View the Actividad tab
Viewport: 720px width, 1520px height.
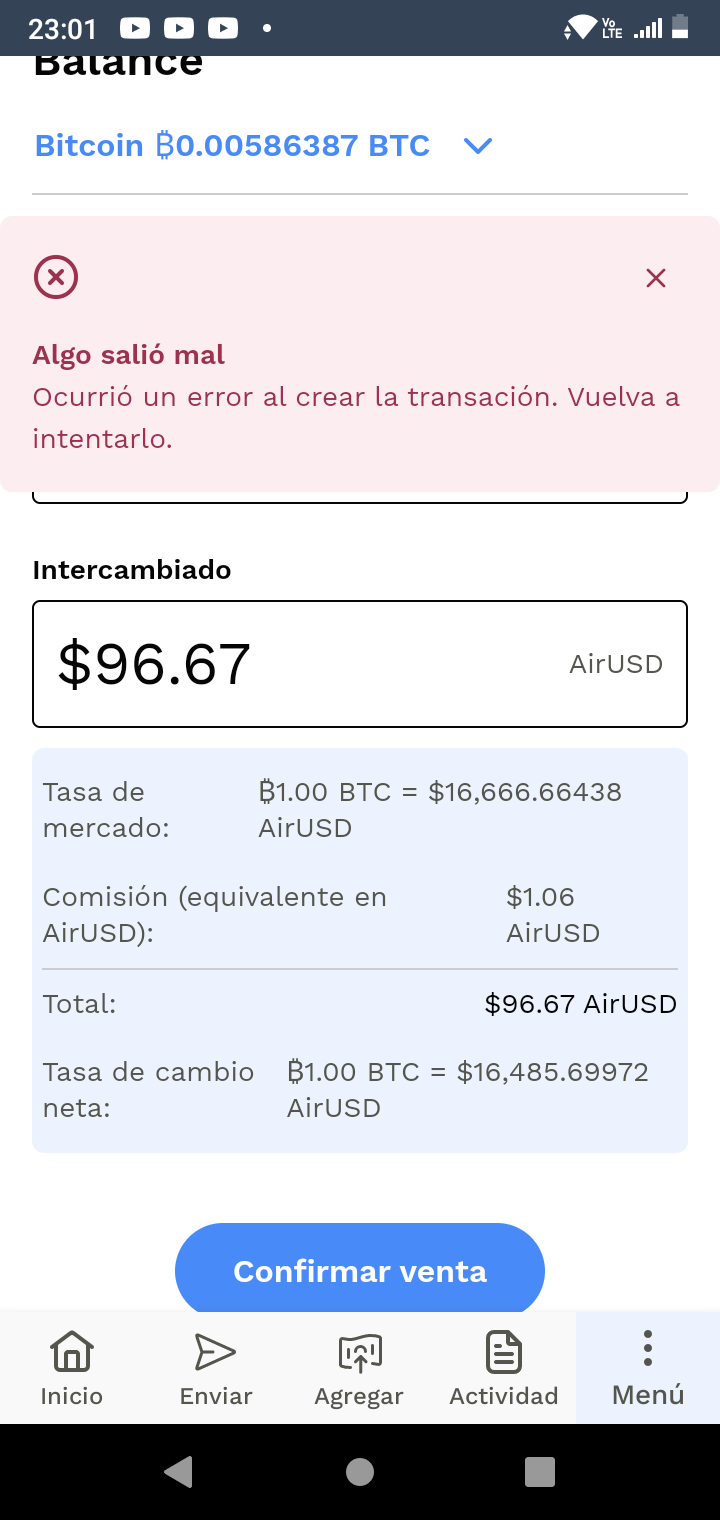(503, 1368)
